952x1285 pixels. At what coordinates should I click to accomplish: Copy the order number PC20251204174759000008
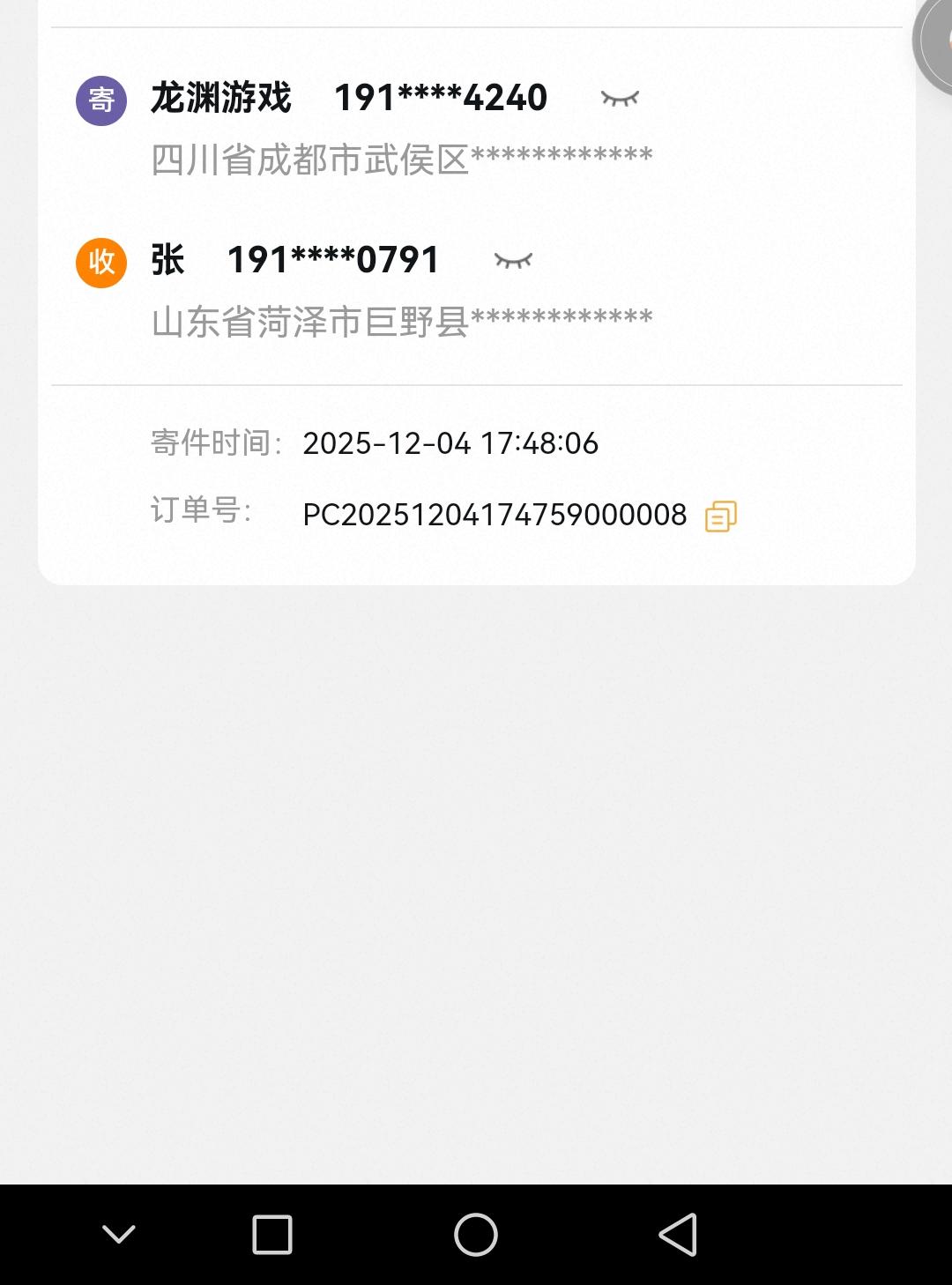pos(720,516)
